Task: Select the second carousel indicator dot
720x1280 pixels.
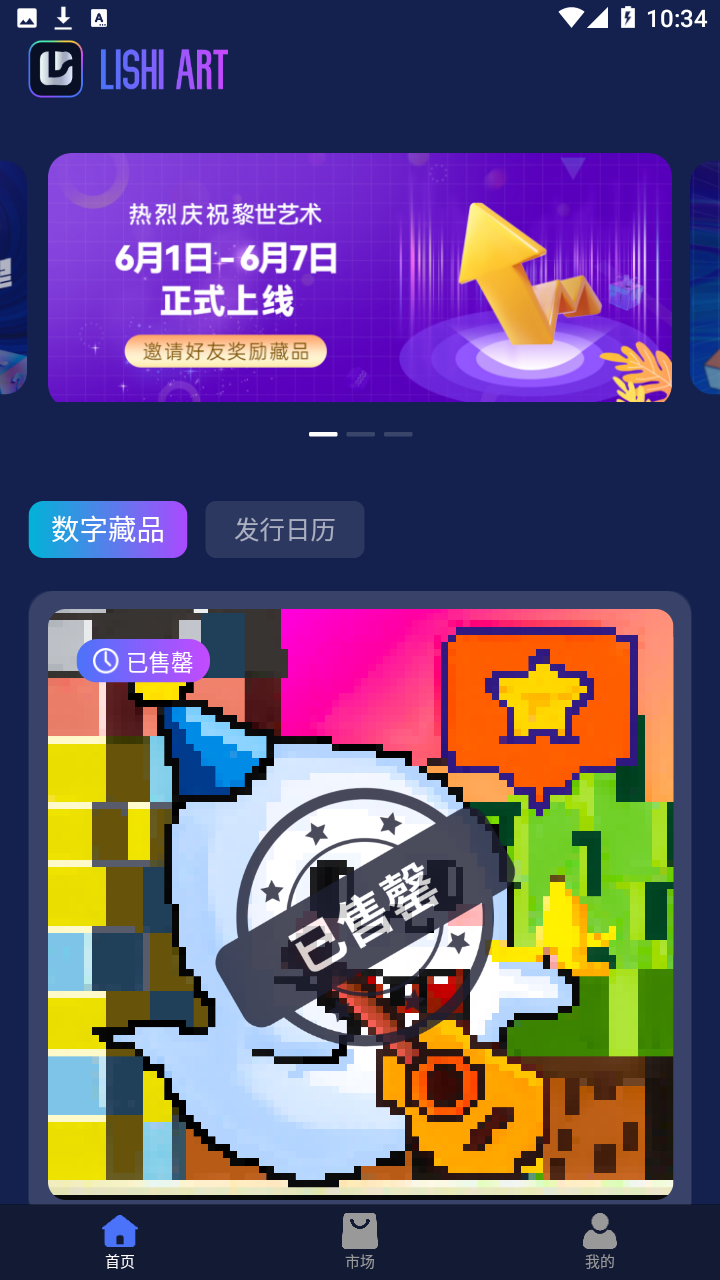Action: [360, 434]
